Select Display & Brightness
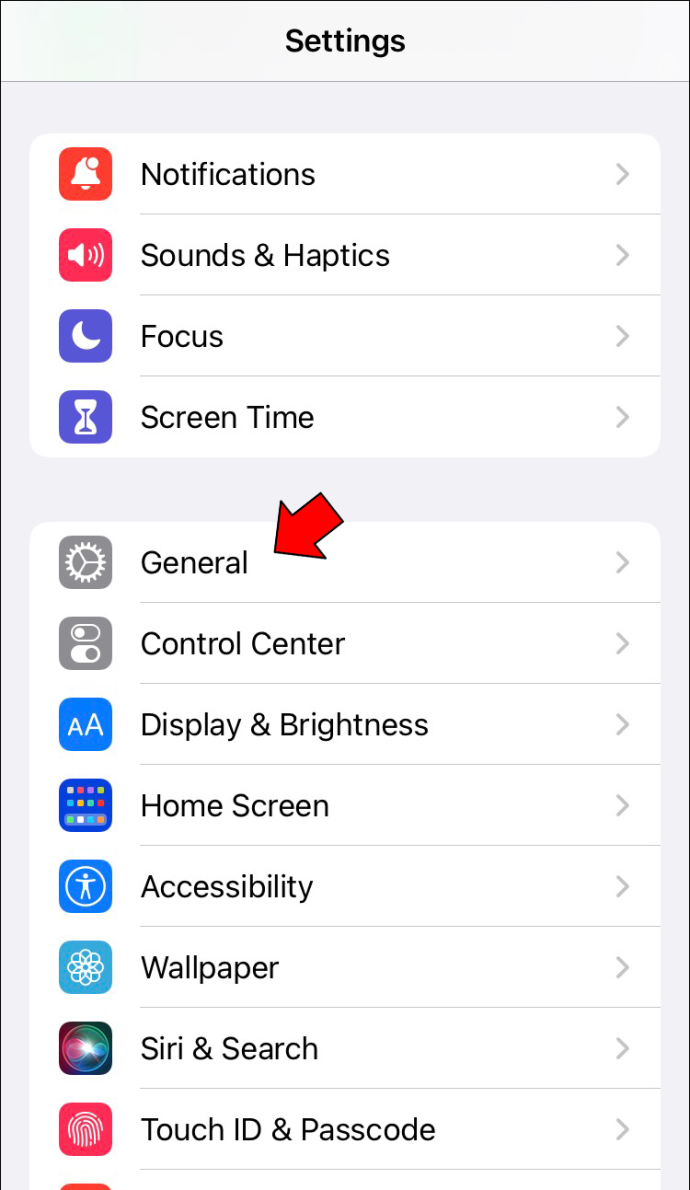 click(345, 725)
